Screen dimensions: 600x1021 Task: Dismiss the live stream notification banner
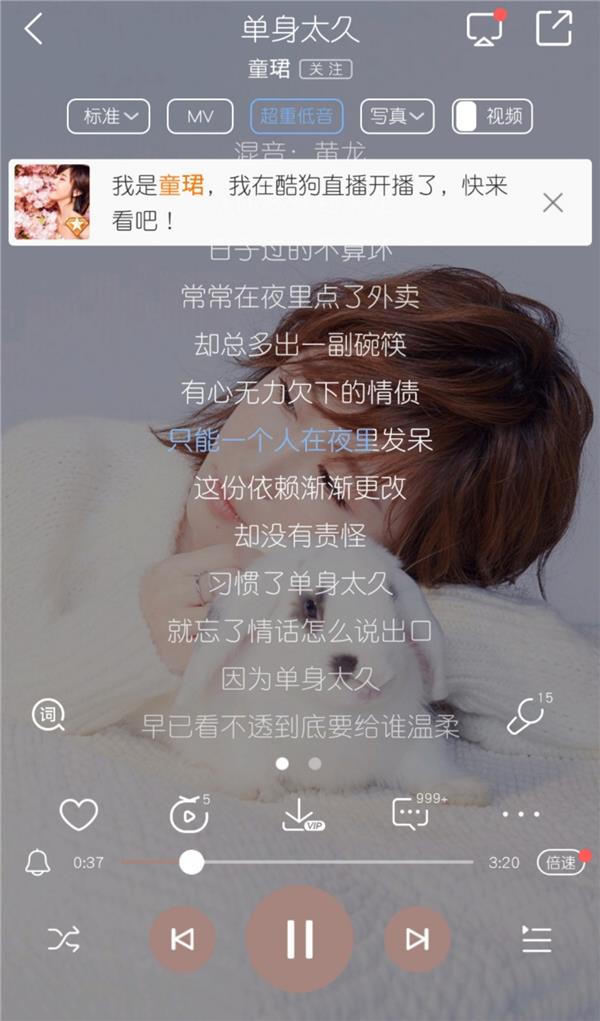click(553, 203)
